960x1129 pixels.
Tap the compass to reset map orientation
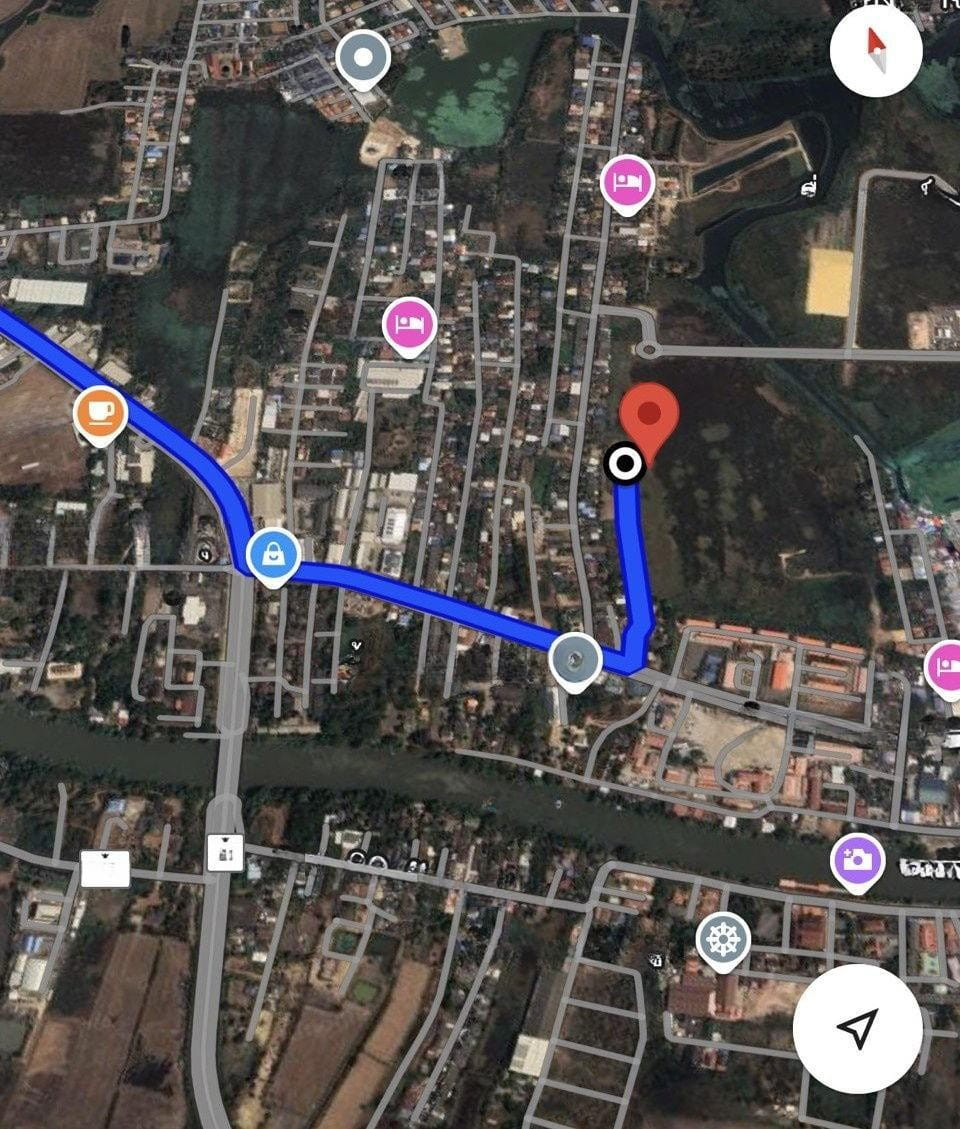point(876,51)
